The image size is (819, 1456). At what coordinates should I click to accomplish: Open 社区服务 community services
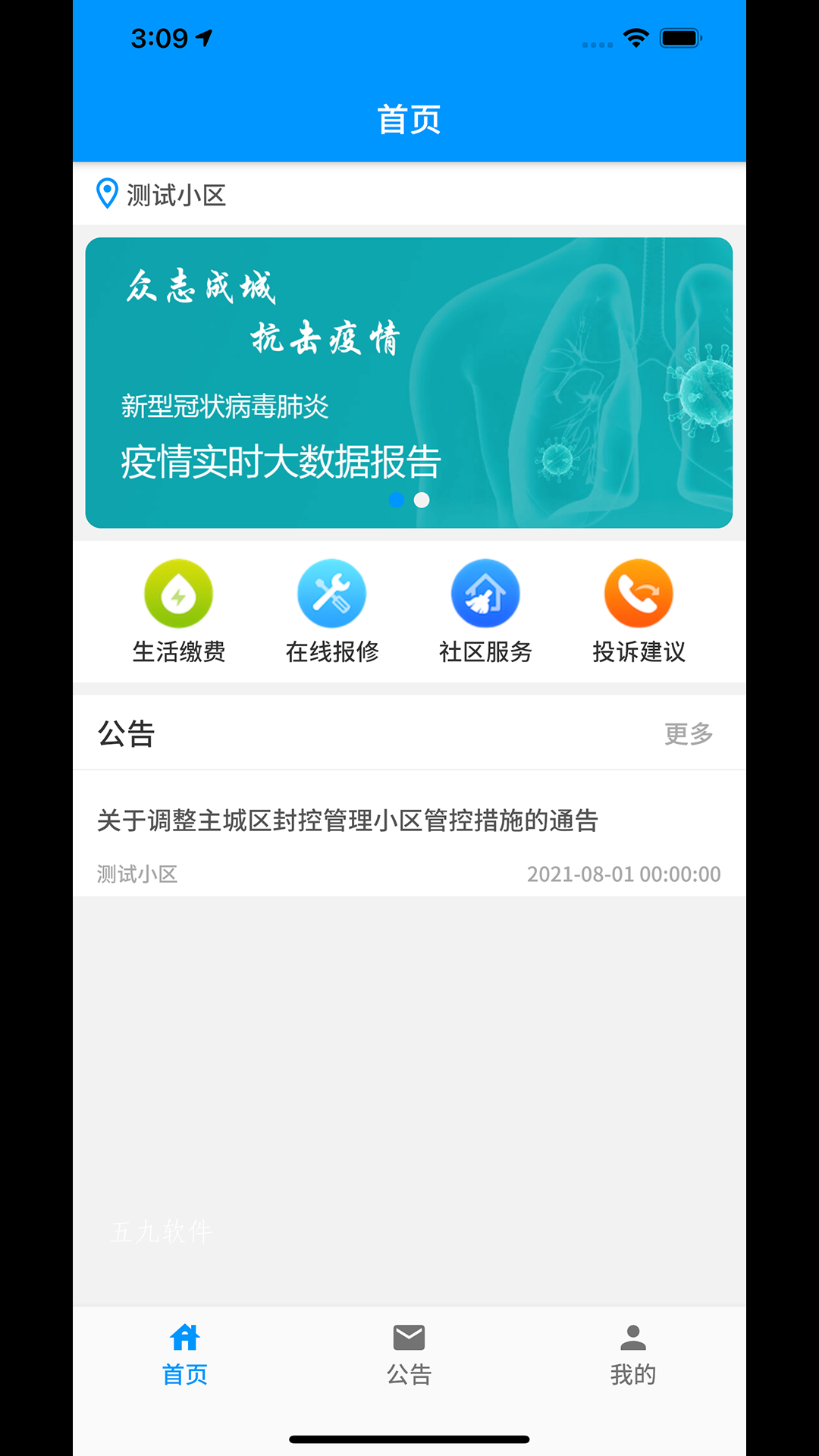[x=485, y=612]
